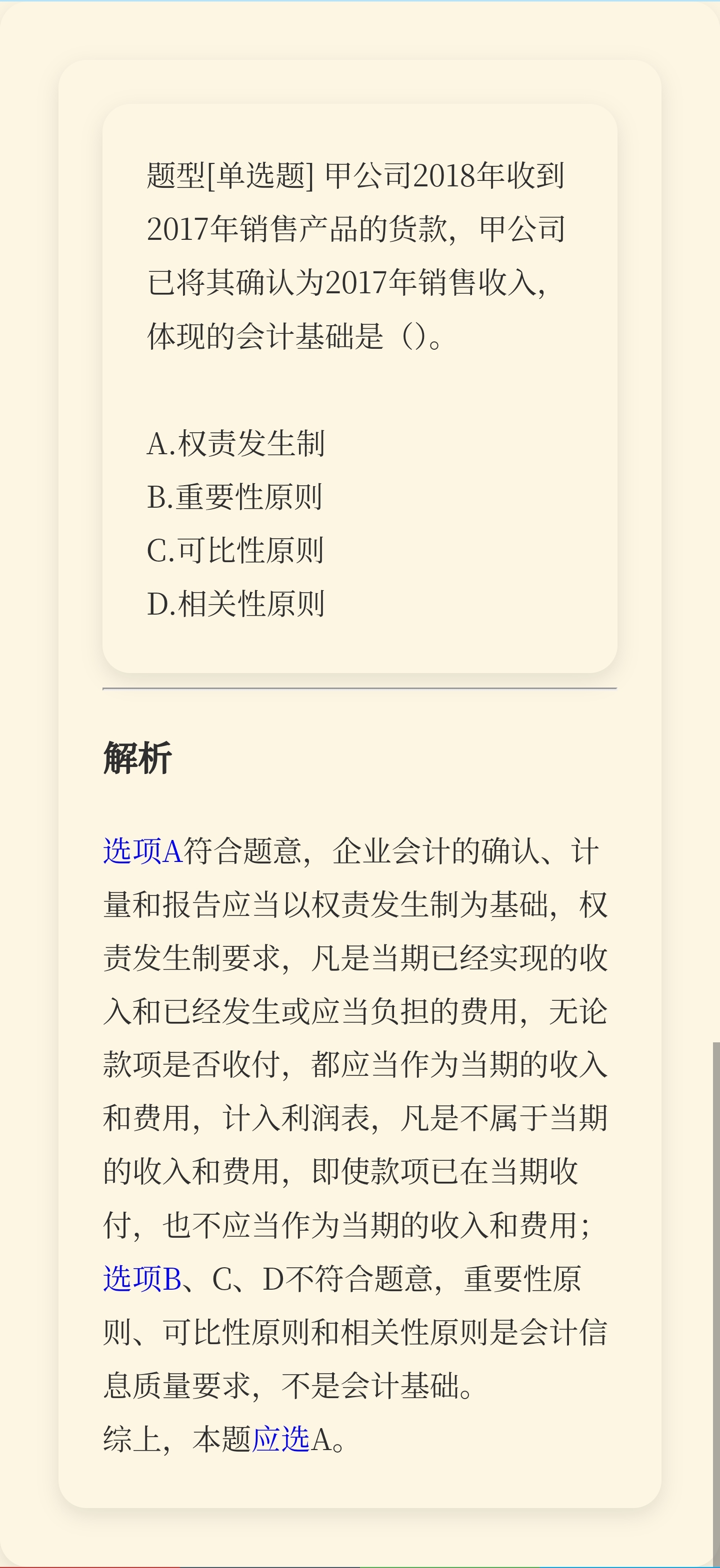The width and height of the screenshot is (720, 1568).
Task: Tap the blue 应选 link
Action: (281, 1439)
